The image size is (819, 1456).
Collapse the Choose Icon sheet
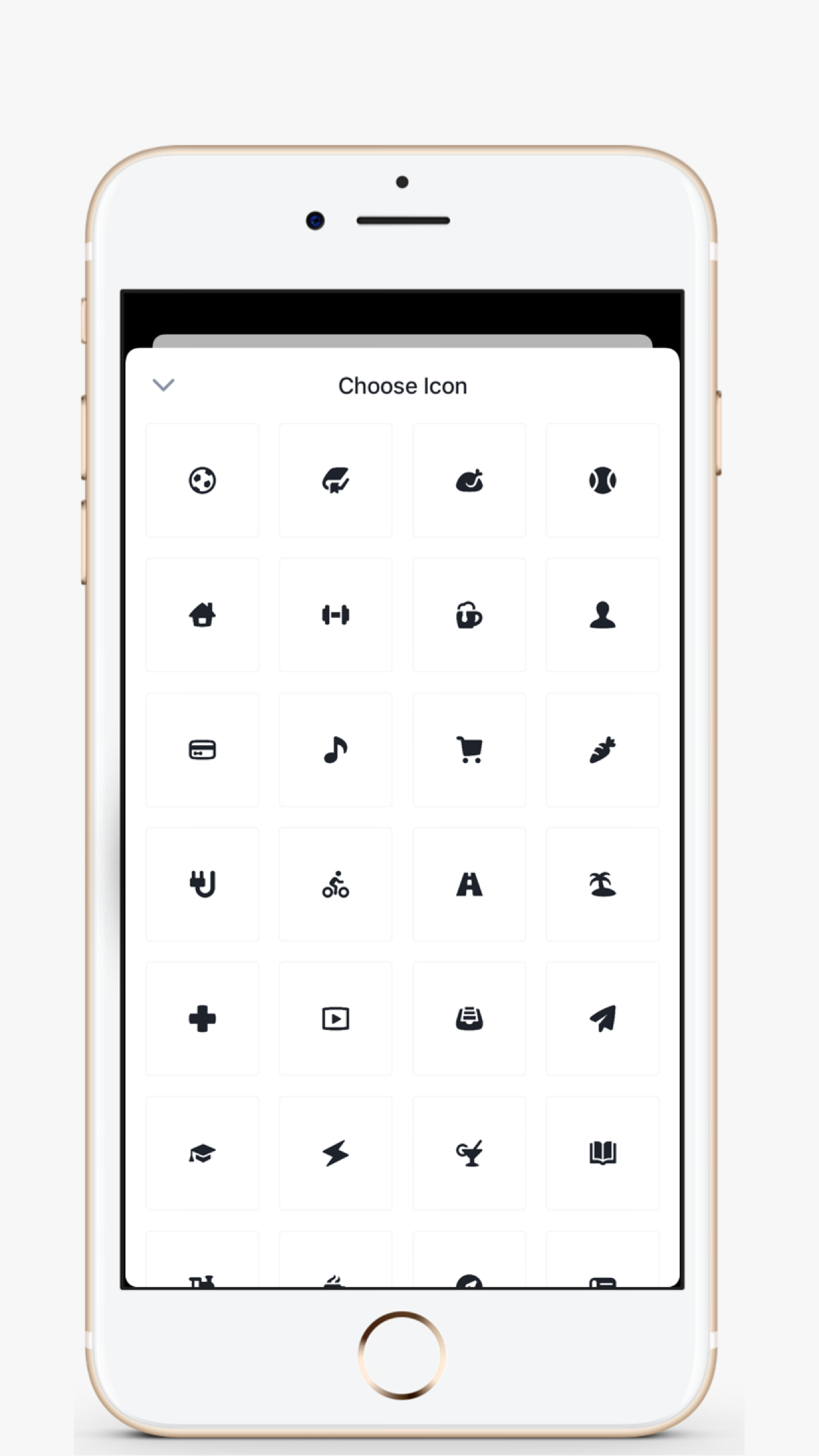164,384
